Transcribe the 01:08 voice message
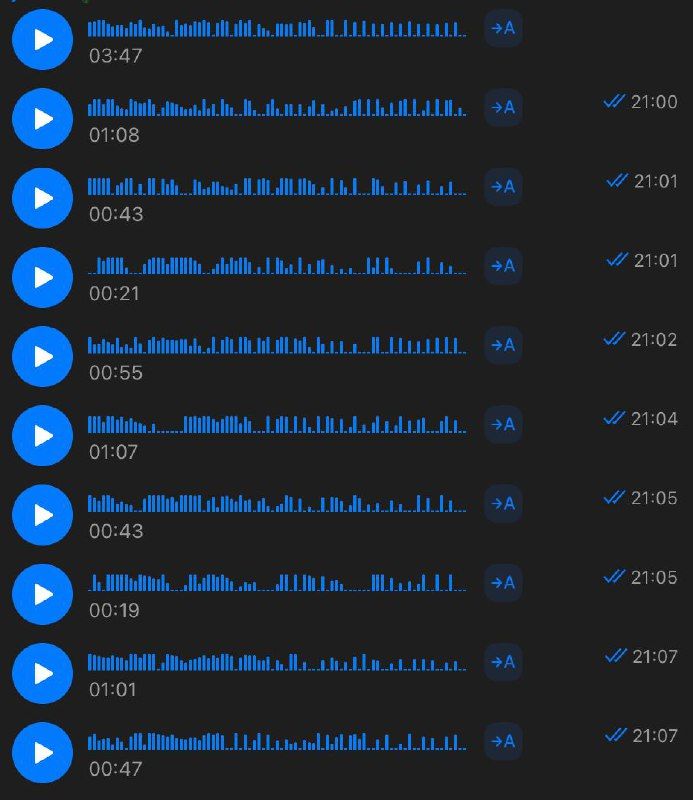This screenshot has height=800, width=693. pyautogui.click(x=503, y=107)
